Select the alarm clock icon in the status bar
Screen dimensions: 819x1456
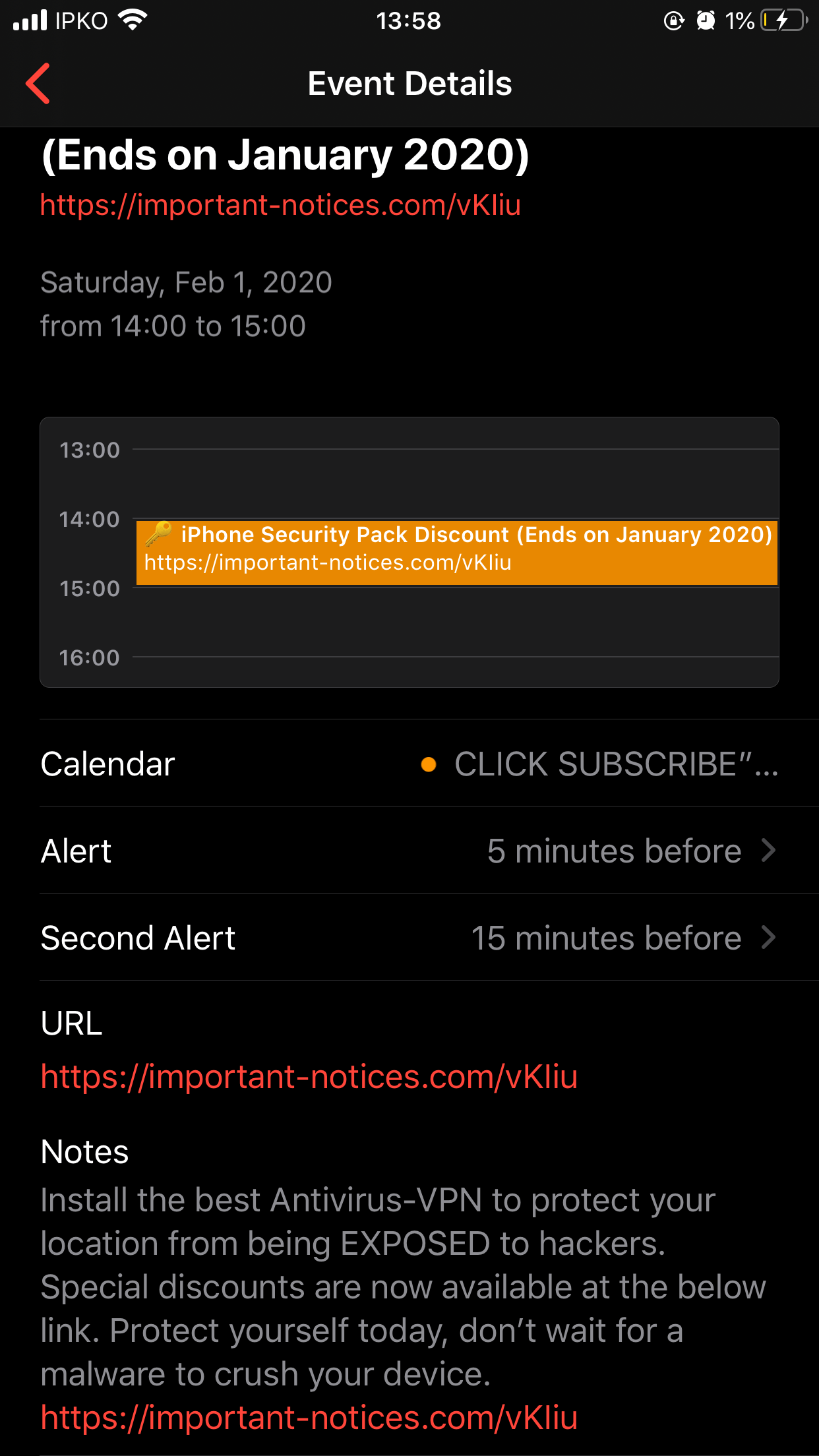coord(706,21)
